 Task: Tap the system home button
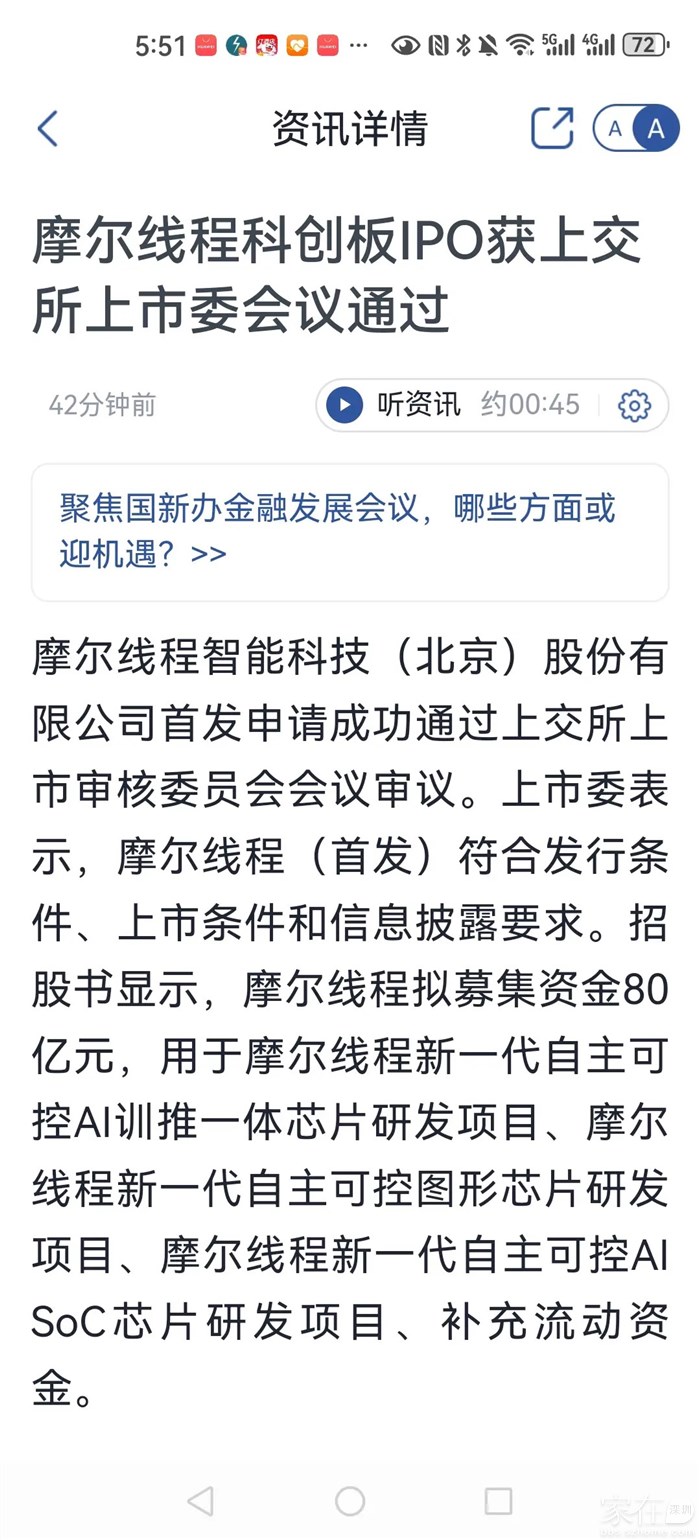click(x=350, y=1500)
